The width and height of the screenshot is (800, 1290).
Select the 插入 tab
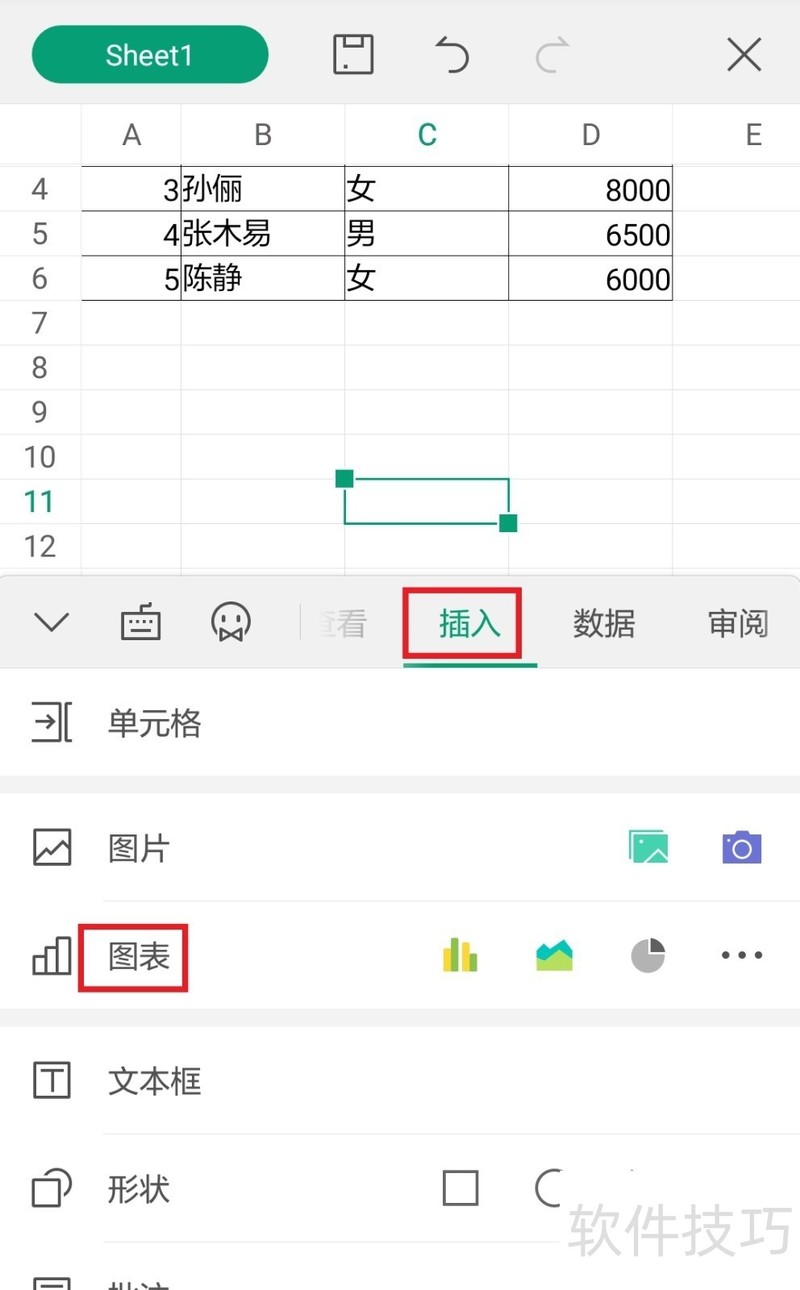(469, 624)
